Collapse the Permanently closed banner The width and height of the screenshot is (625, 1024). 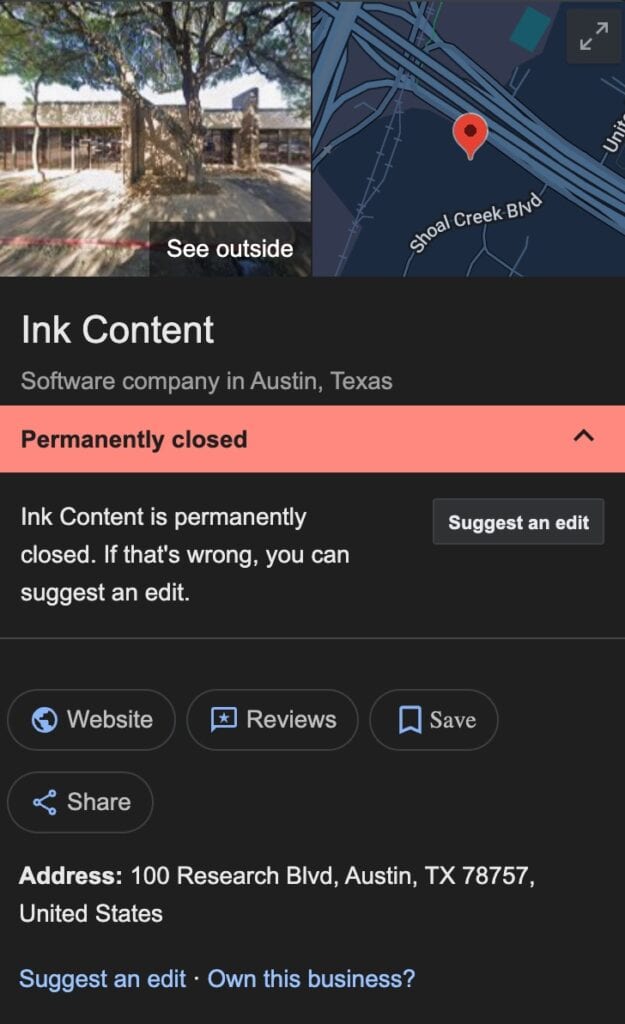pos(585,437)
